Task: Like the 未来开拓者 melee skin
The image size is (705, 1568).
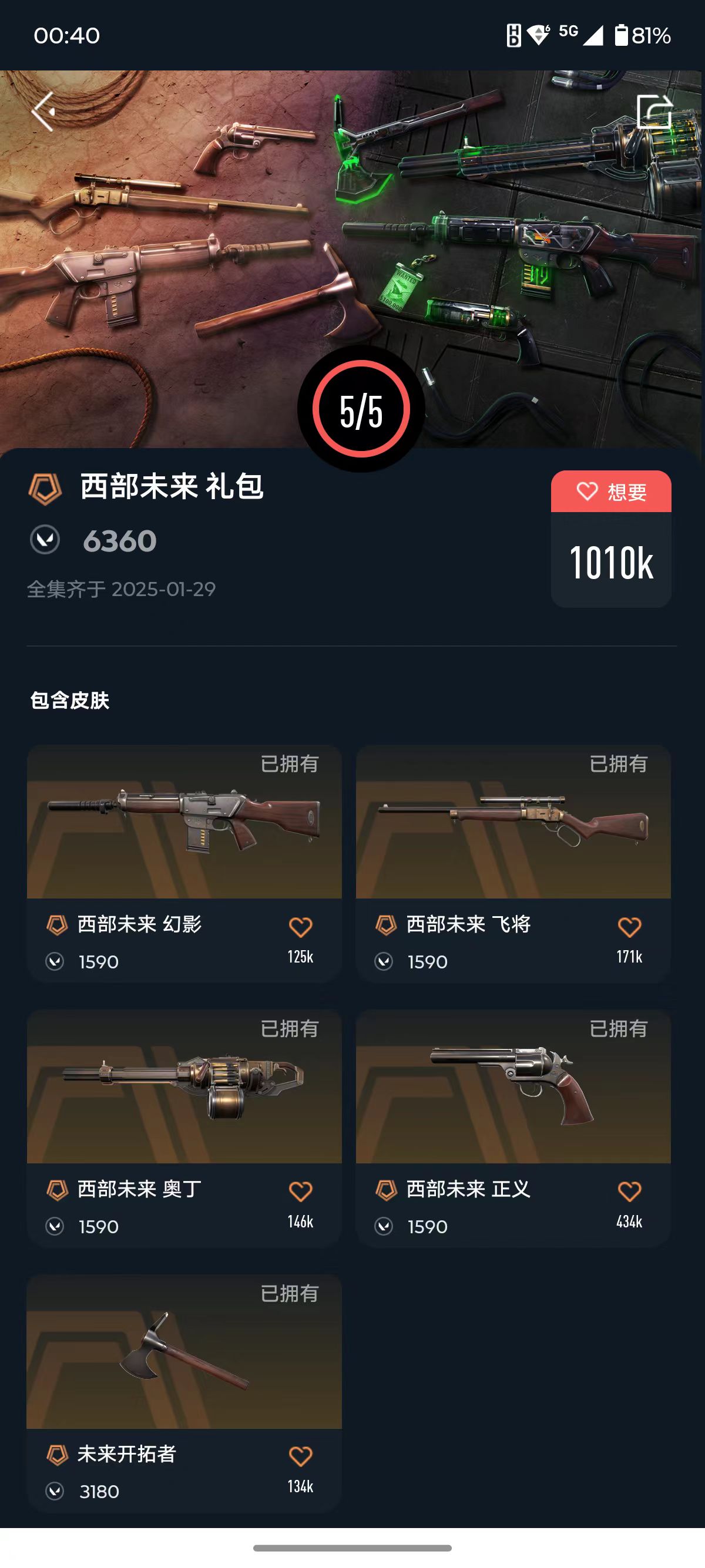Action: coord(300,1456)
